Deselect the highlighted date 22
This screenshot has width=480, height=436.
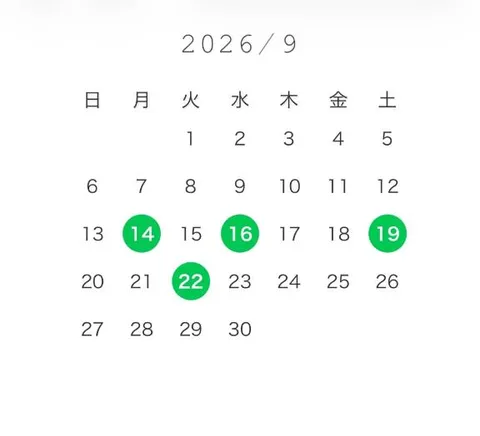point(191,281)
